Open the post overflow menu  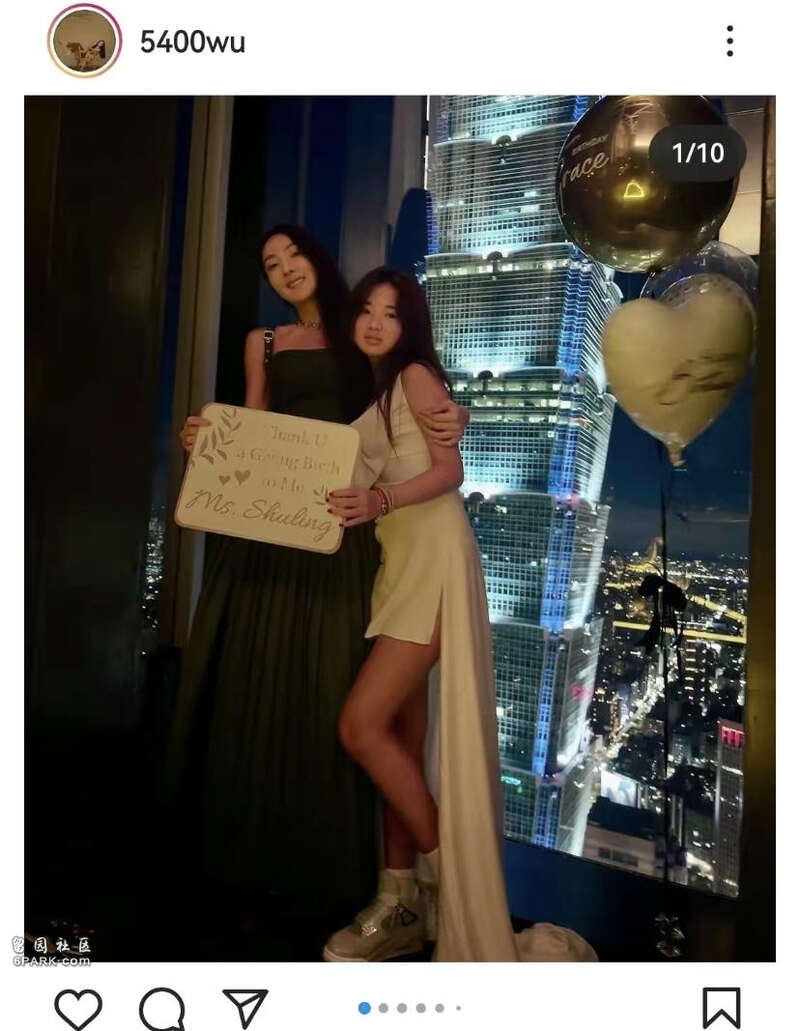click(730, 41)
